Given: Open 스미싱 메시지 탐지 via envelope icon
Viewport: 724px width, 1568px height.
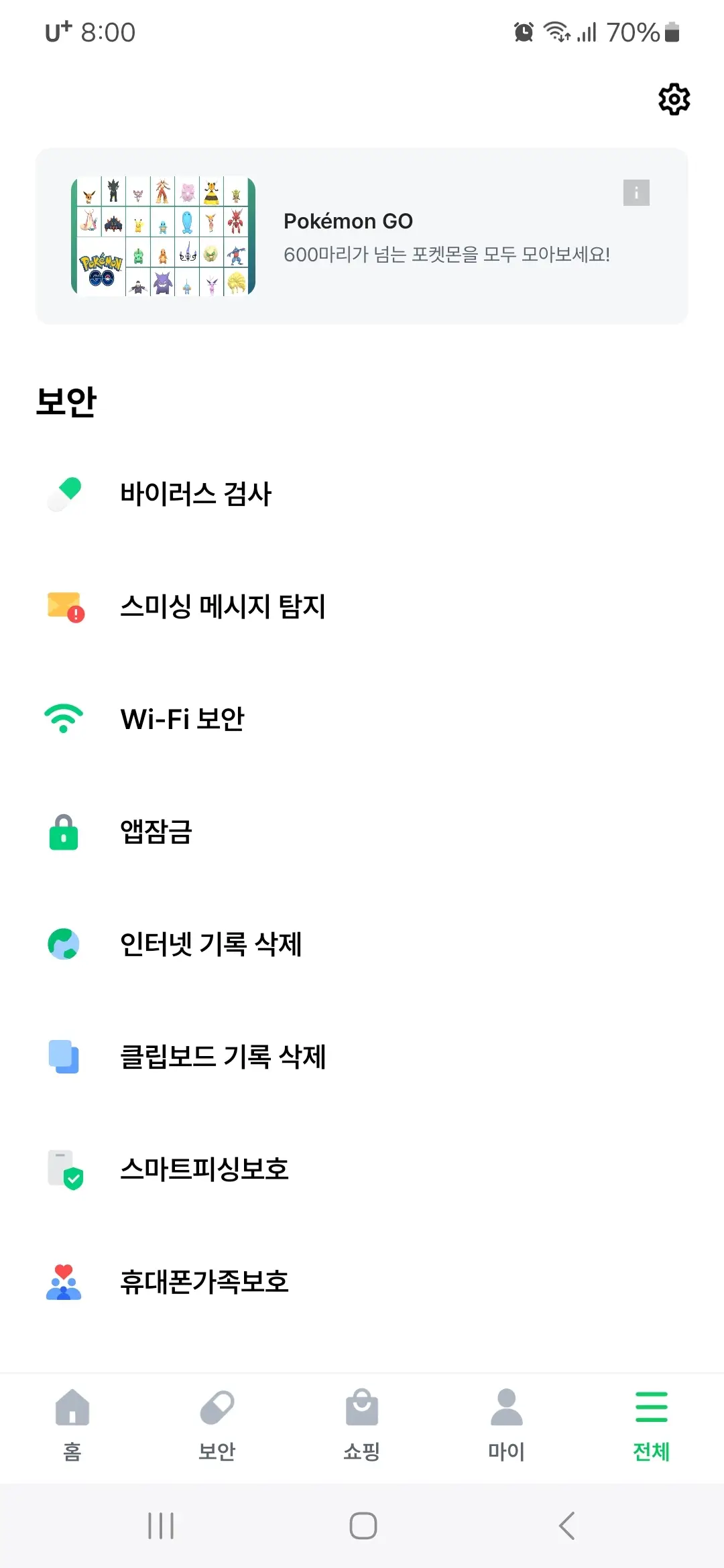Looking at the screenshot, I should click(x=64, y=607).
